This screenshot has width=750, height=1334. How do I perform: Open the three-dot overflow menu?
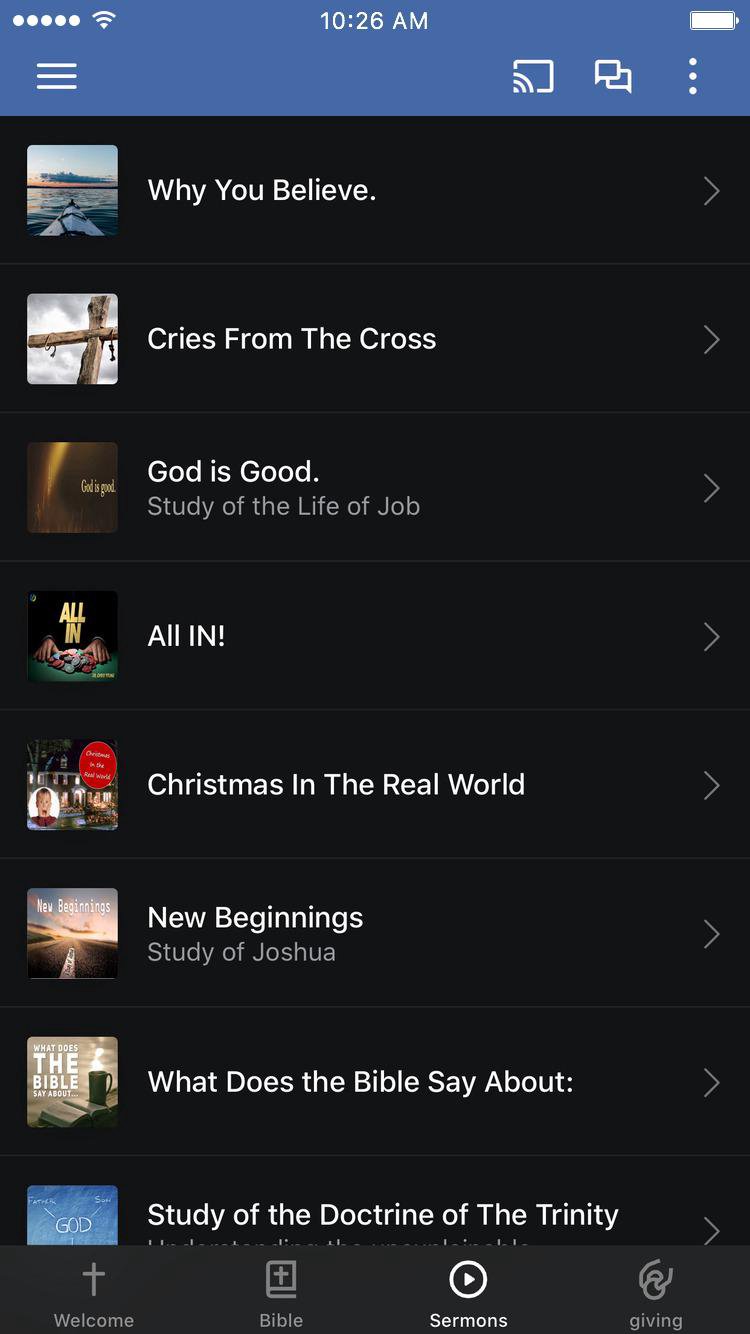pos(692,77)
